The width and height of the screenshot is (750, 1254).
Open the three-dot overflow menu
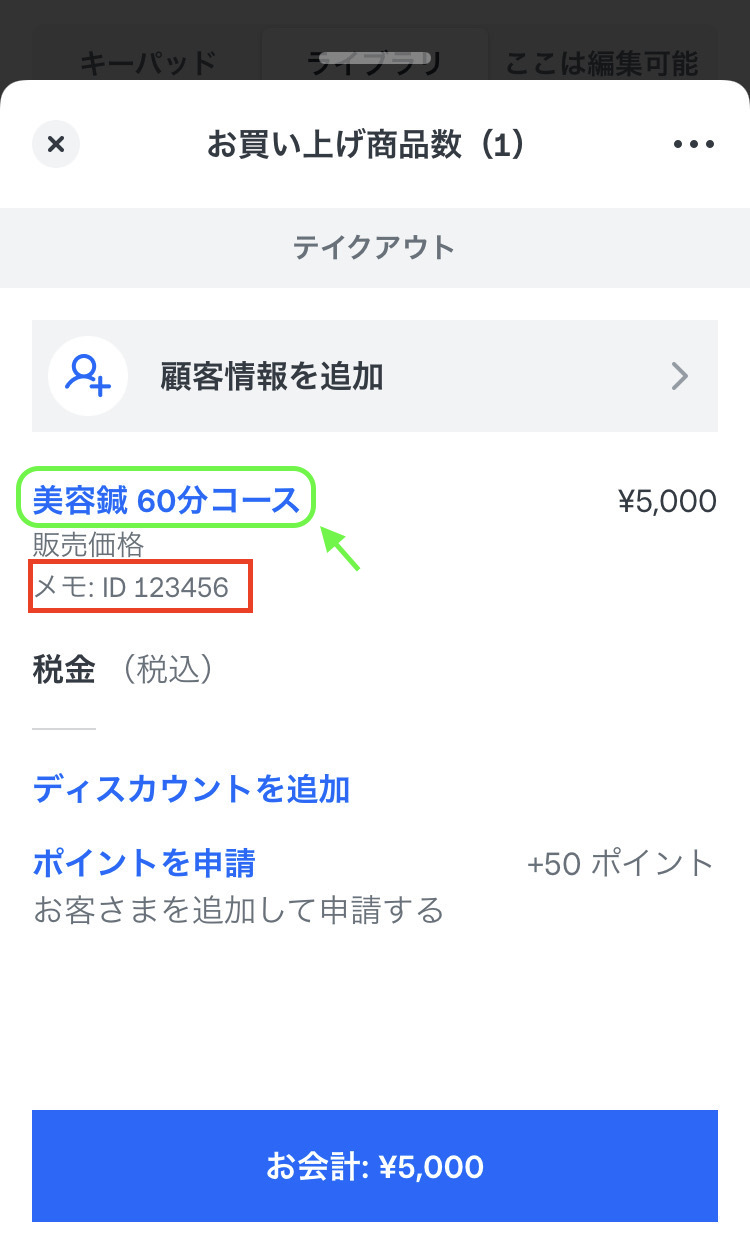[694, 144]
